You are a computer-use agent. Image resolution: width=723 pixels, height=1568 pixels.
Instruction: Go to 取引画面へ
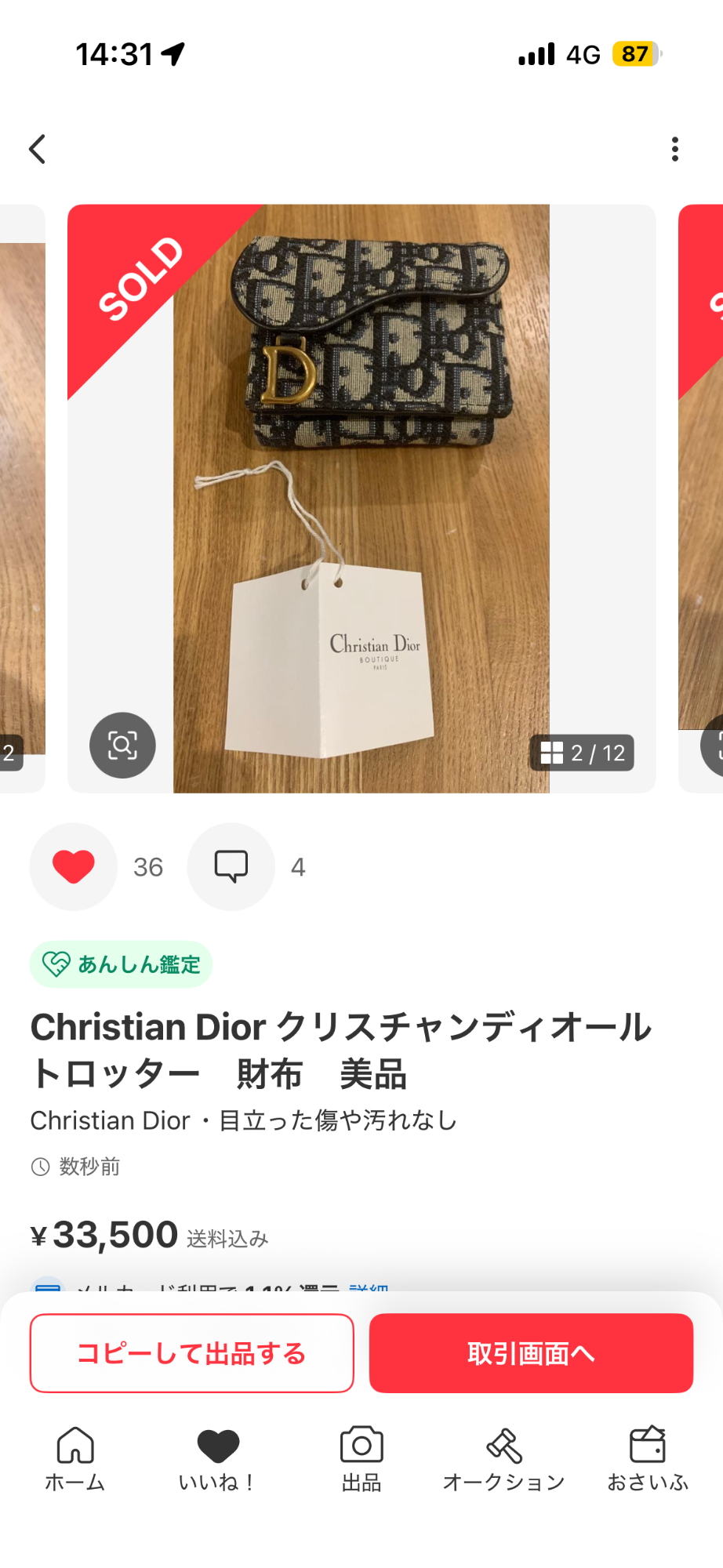tap(531, 1353)
